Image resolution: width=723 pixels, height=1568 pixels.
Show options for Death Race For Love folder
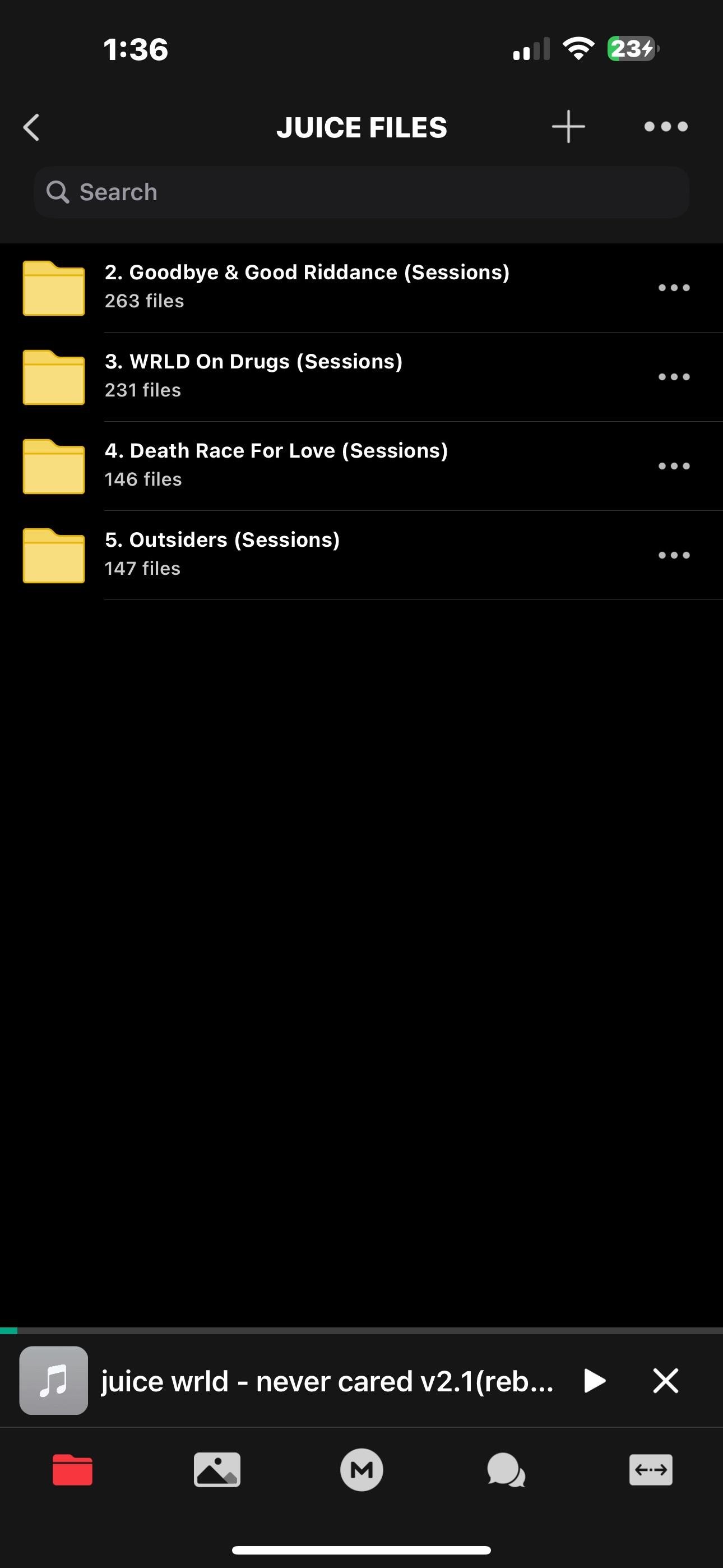674,465
